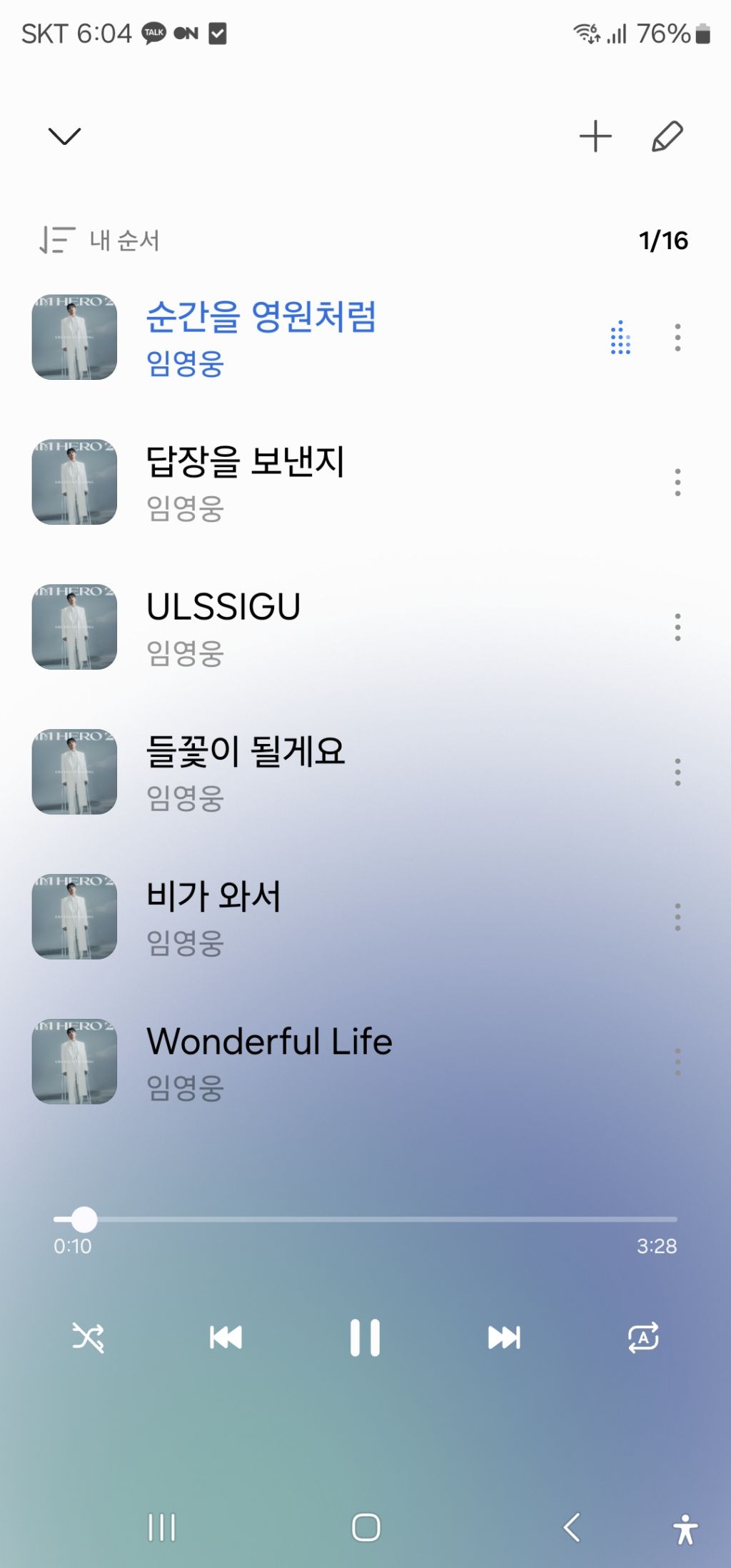Go to the previous track
The height and width of the screenshot is (1568, 731).
click(x=226, y=1337)
